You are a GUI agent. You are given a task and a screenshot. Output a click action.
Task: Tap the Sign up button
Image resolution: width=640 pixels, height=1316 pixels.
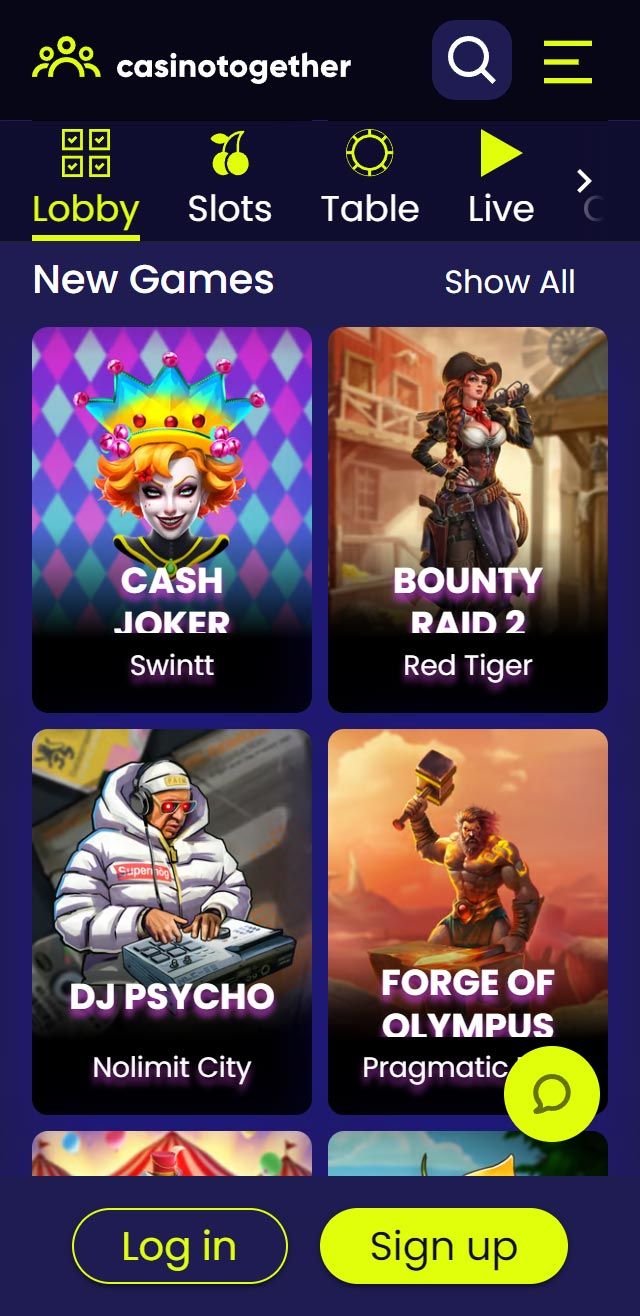(x=444, y=1246)
